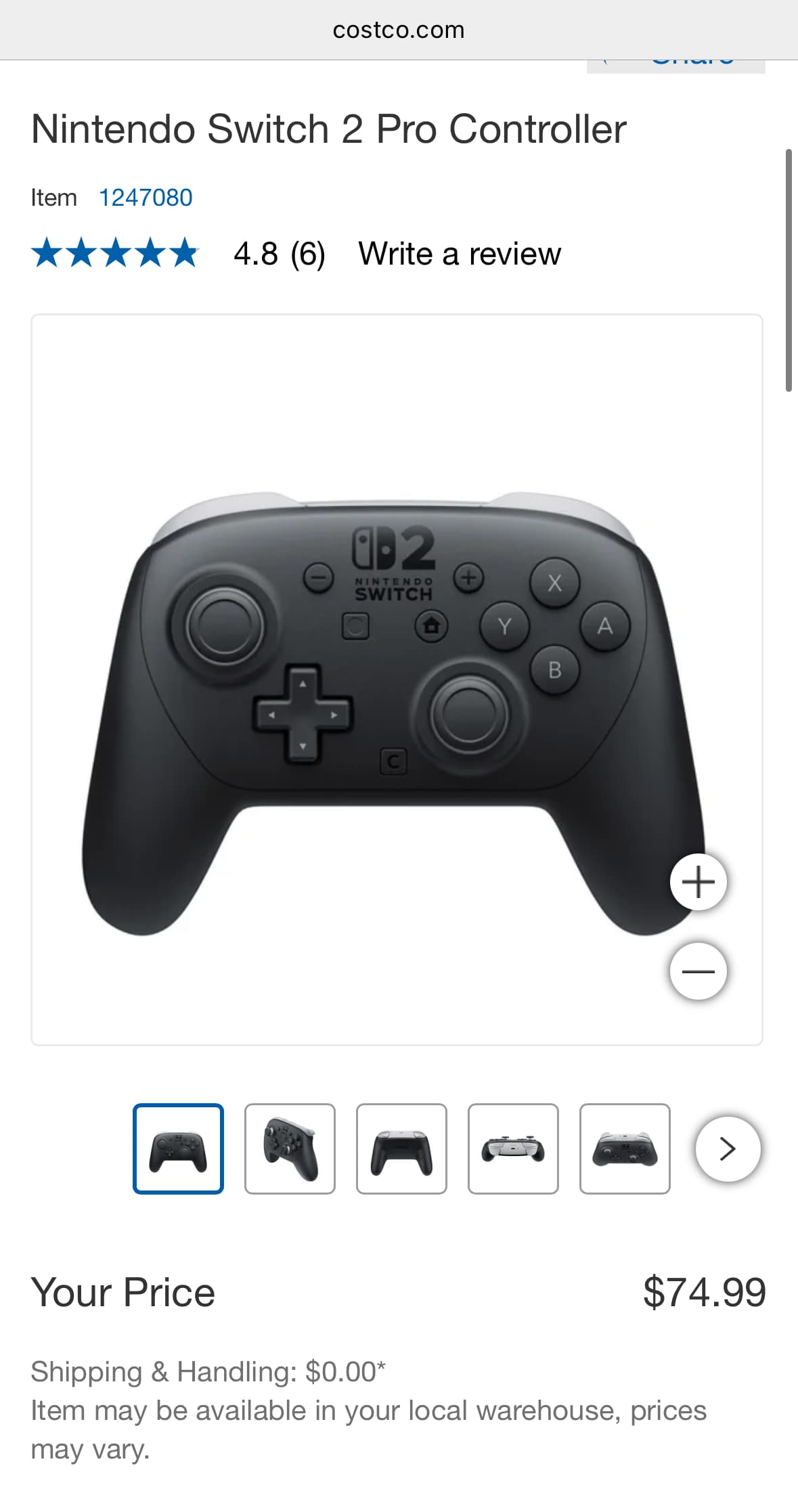This screenshot has height=1512, width=798.
Task: Show the third back-view controller thumbnail
Action: pos(401,1149)
